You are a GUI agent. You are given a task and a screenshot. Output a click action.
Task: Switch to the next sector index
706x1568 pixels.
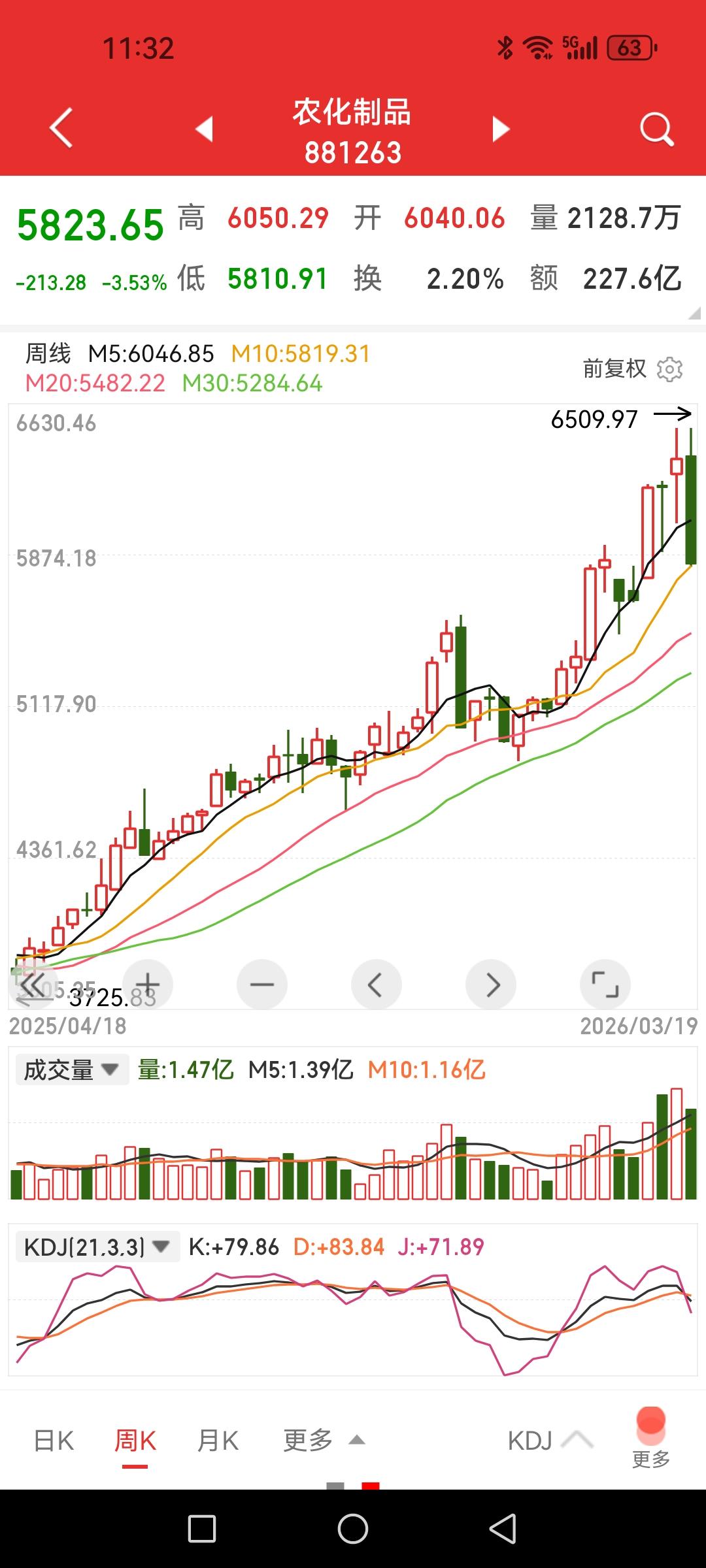[501, 129]
